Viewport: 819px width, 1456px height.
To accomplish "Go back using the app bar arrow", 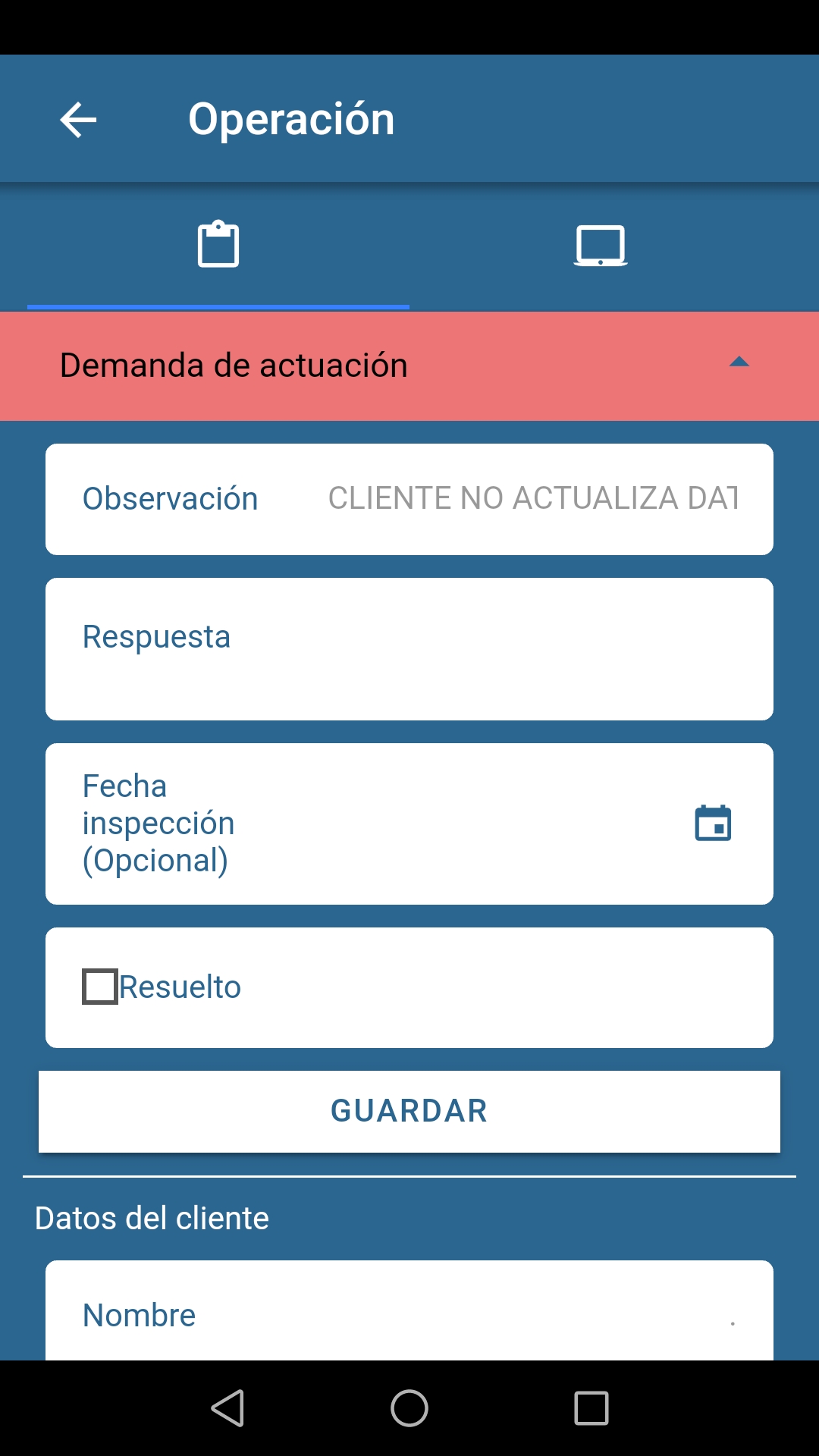I will [x=78, y=120].
